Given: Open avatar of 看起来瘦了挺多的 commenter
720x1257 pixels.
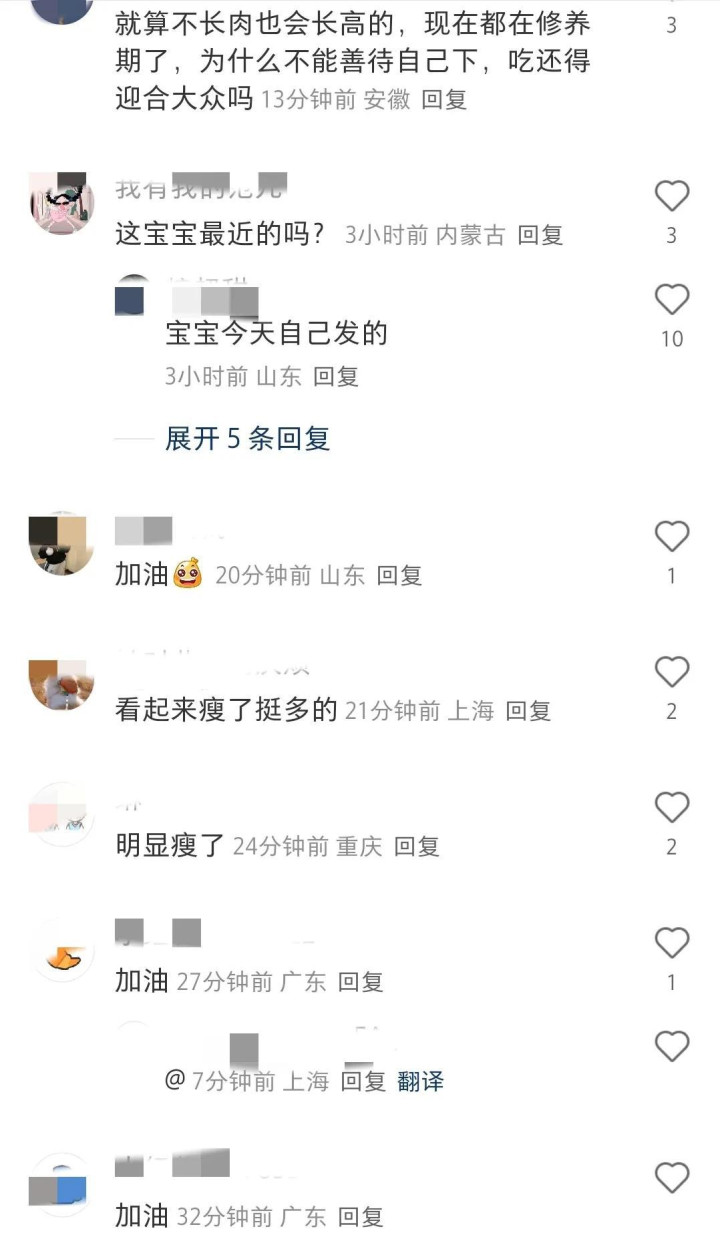Looking at the screenshot, I should click(x=62, y=686).
